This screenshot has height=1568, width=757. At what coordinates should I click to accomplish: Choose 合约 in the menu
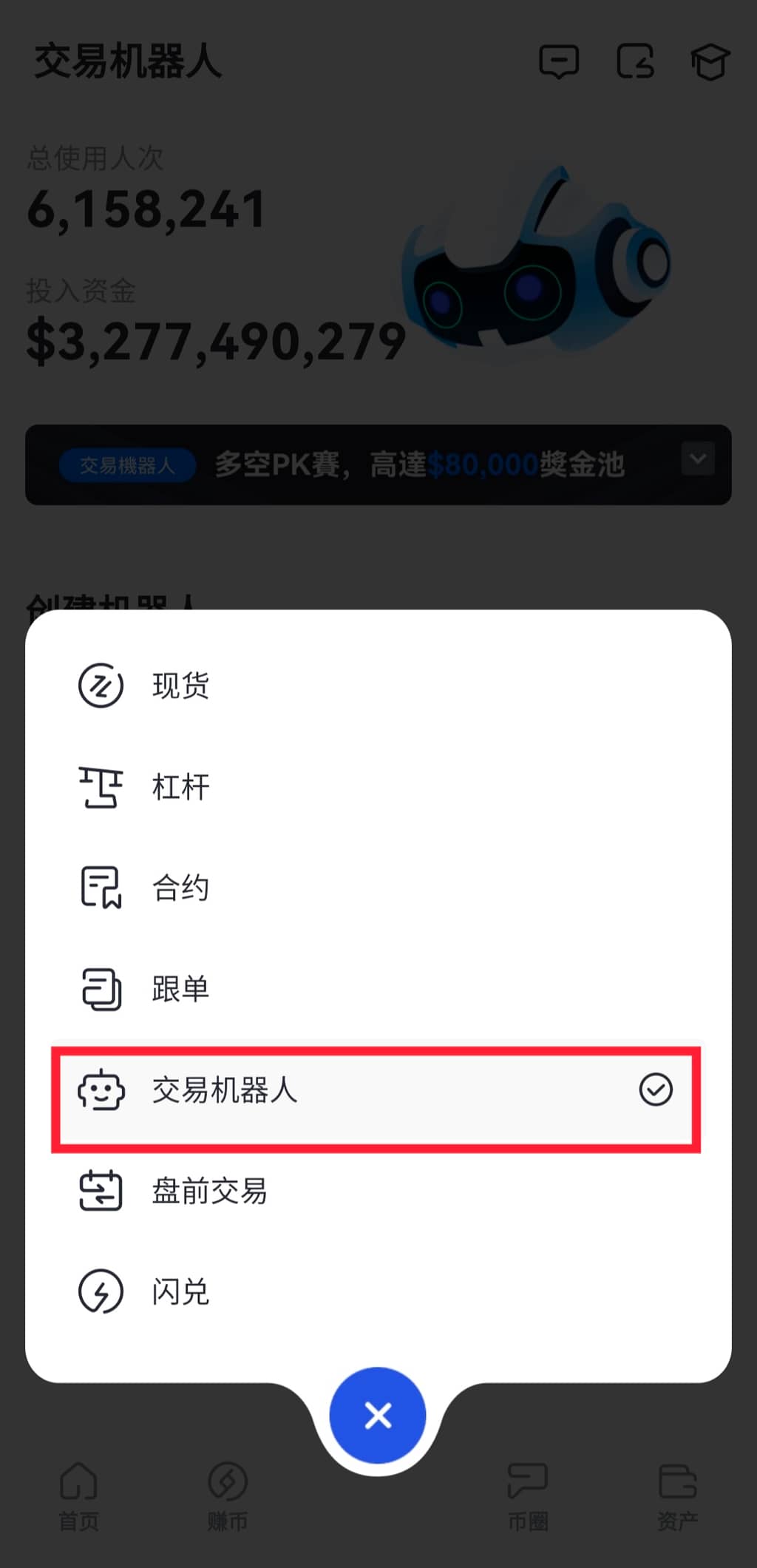click(180, 888)
